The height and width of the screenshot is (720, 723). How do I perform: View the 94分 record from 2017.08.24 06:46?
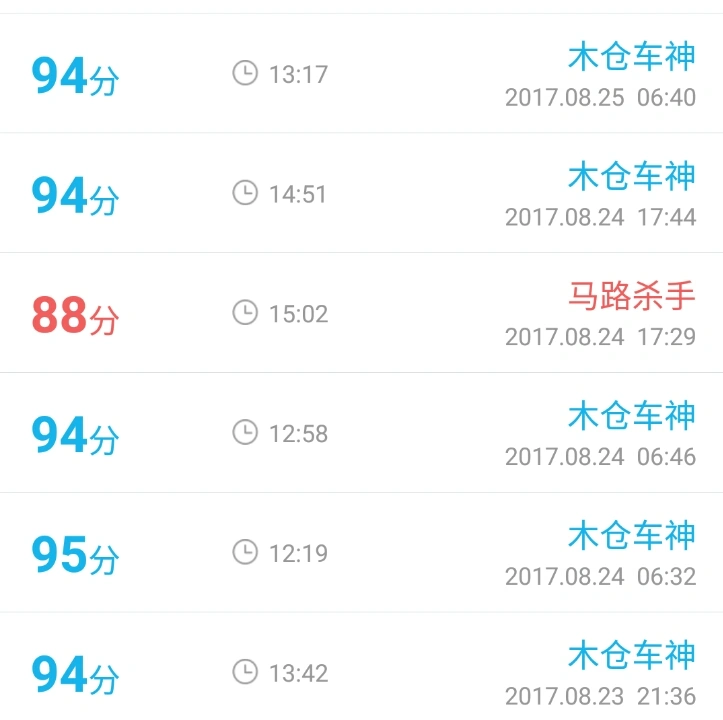tap(361, 433)
